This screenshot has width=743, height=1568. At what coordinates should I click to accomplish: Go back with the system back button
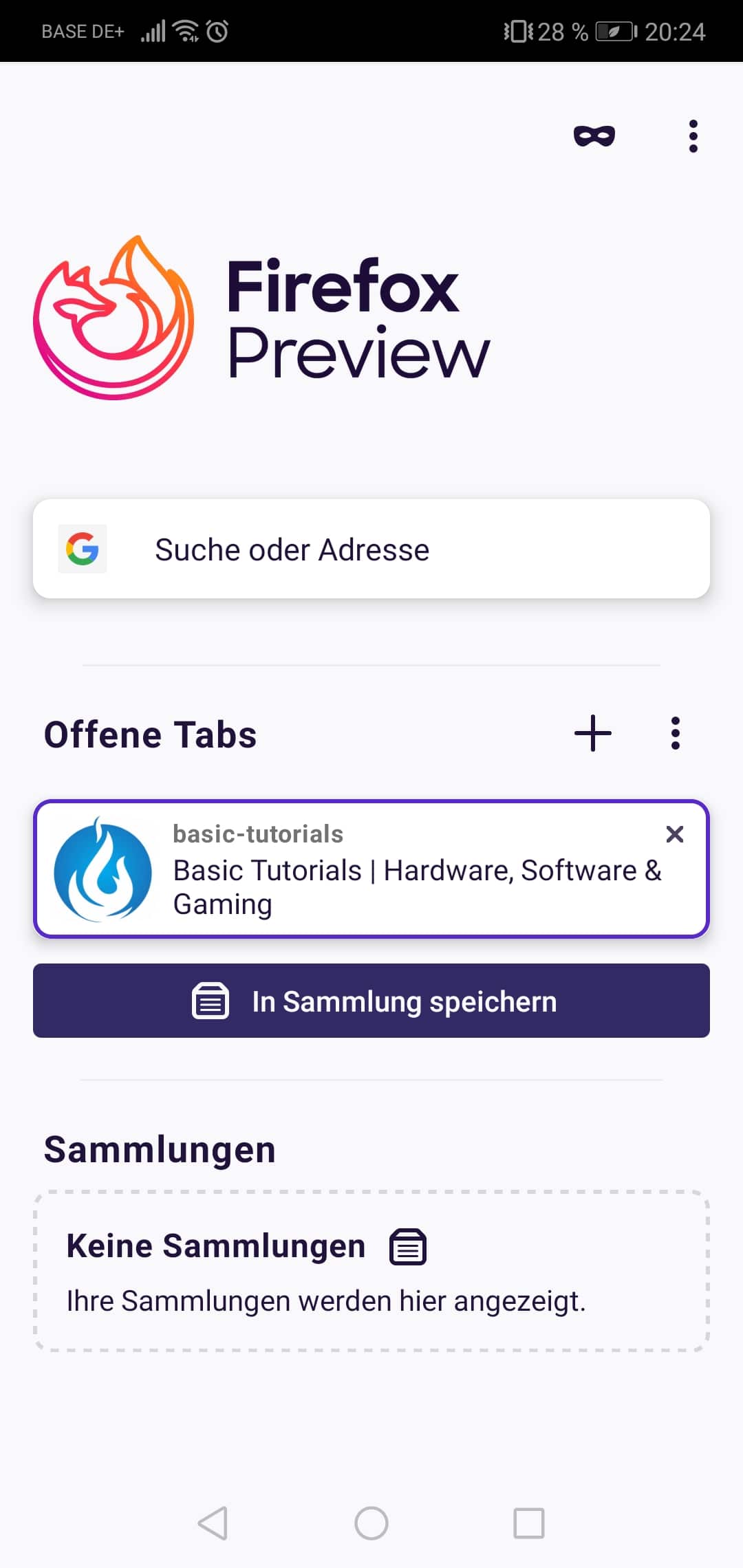pyautogui.click(x=213, y=1523)
